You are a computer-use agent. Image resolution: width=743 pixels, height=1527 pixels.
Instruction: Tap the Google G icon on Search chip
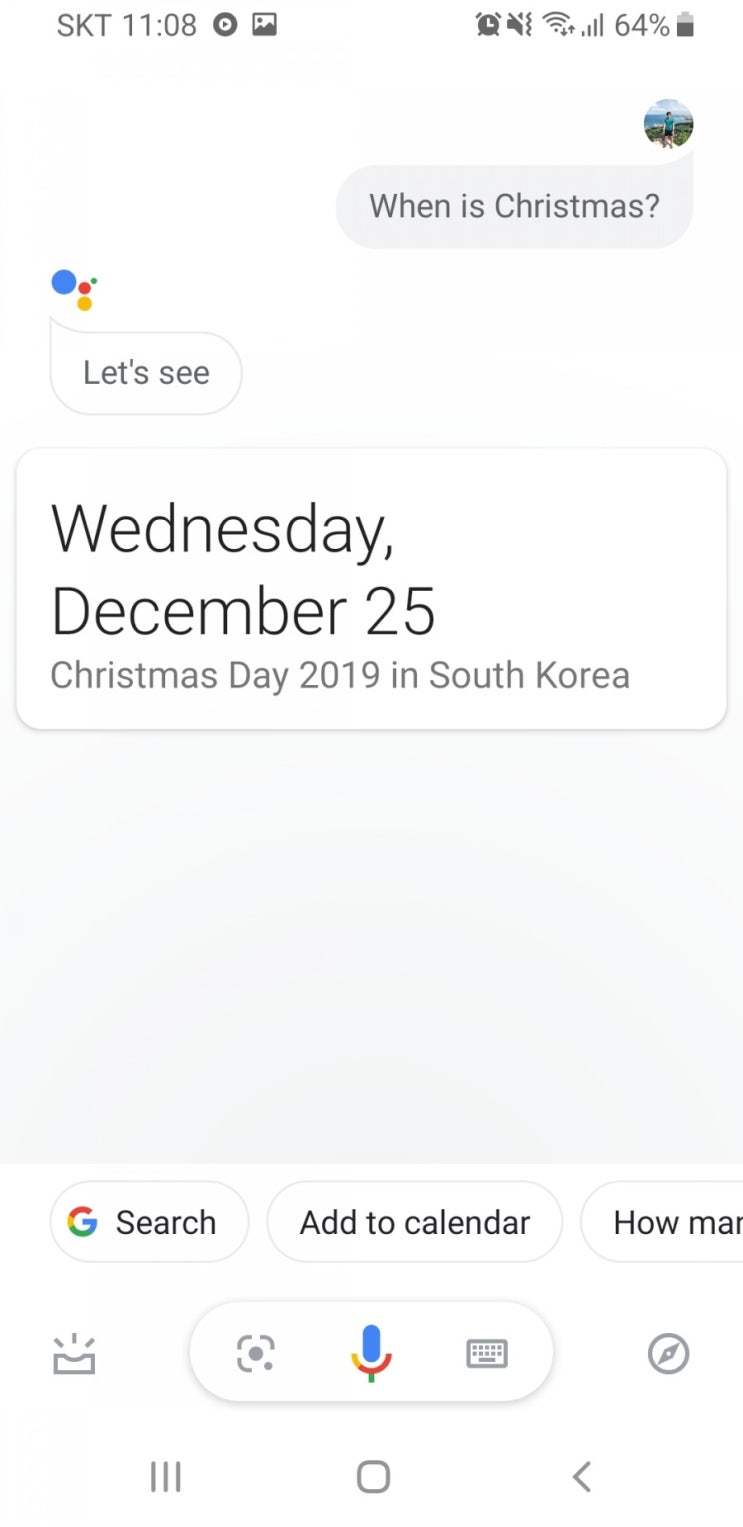point(80,1221)
